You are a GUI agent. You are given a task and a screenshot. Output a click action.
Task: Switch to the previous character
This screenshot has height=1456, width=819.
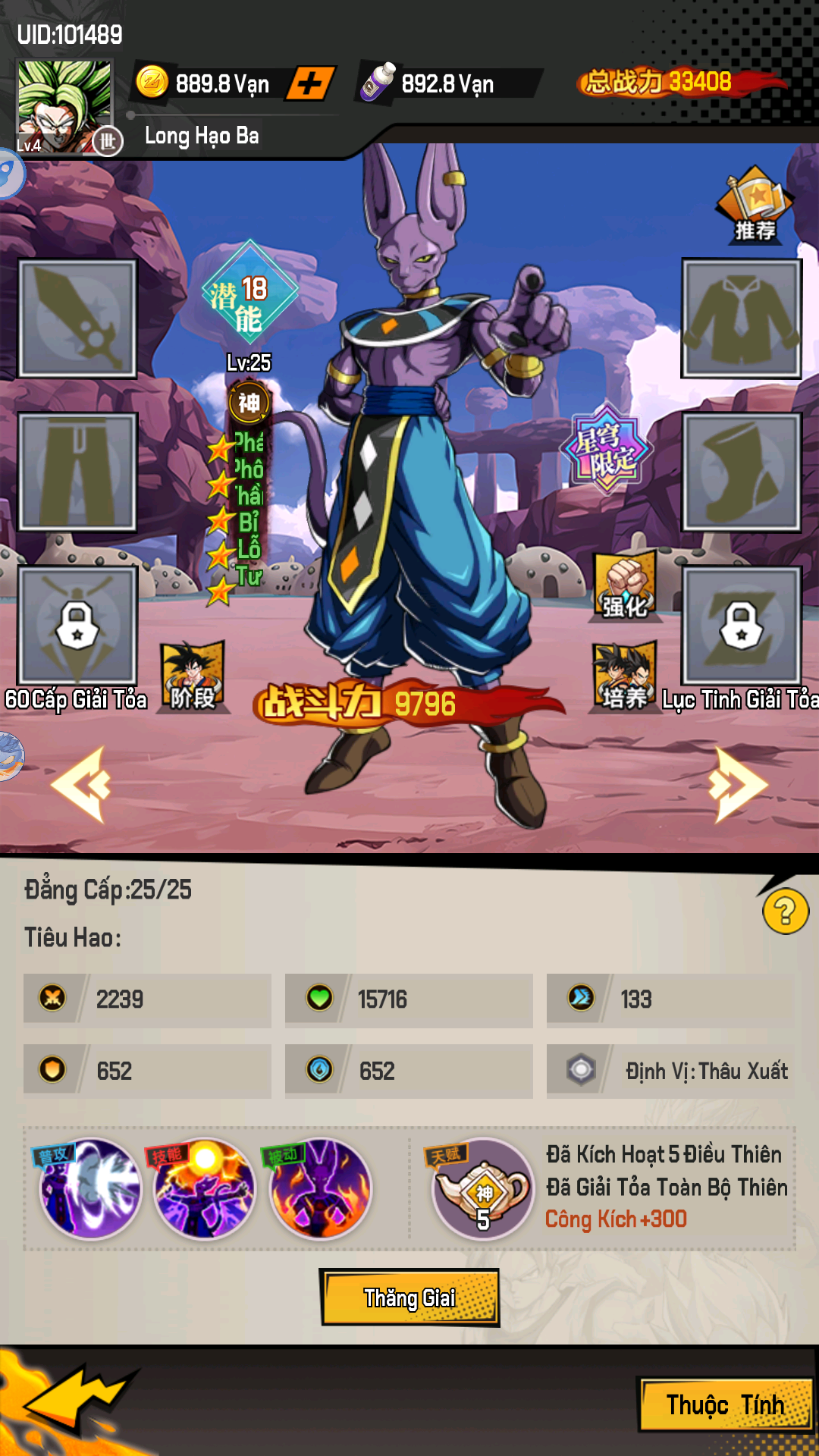coord(81,785)
